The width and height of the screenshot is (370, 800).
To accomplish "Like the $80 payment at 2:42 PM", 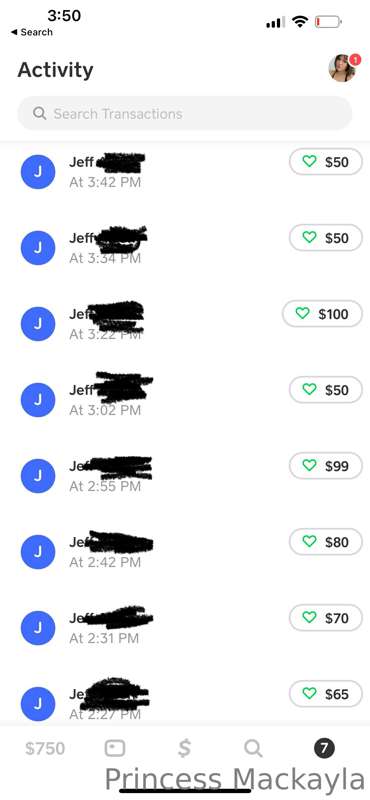I will point(326,542).
